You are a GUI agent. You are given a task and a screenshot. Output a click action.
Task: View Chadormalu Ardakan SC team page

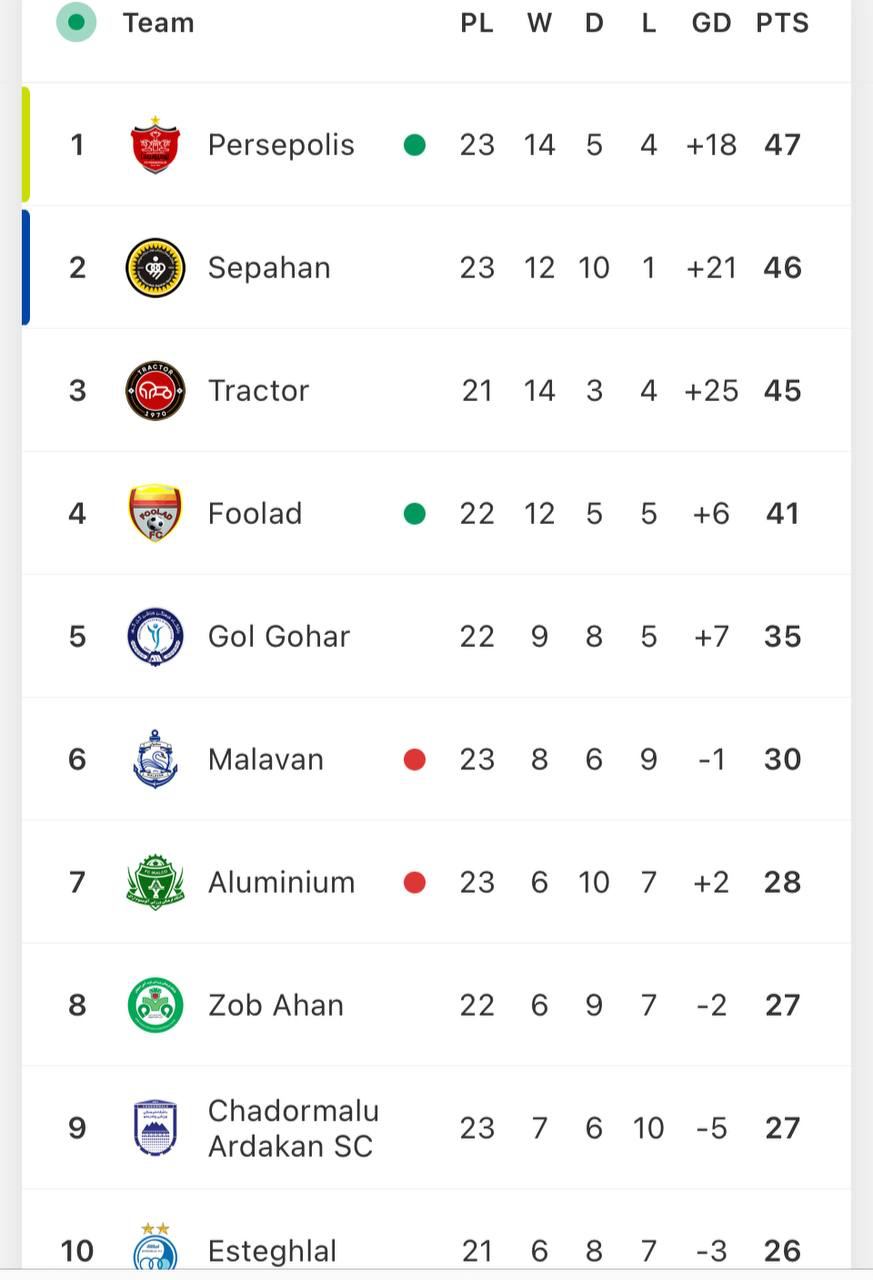pyautogui.click(x=293, y=1129)
